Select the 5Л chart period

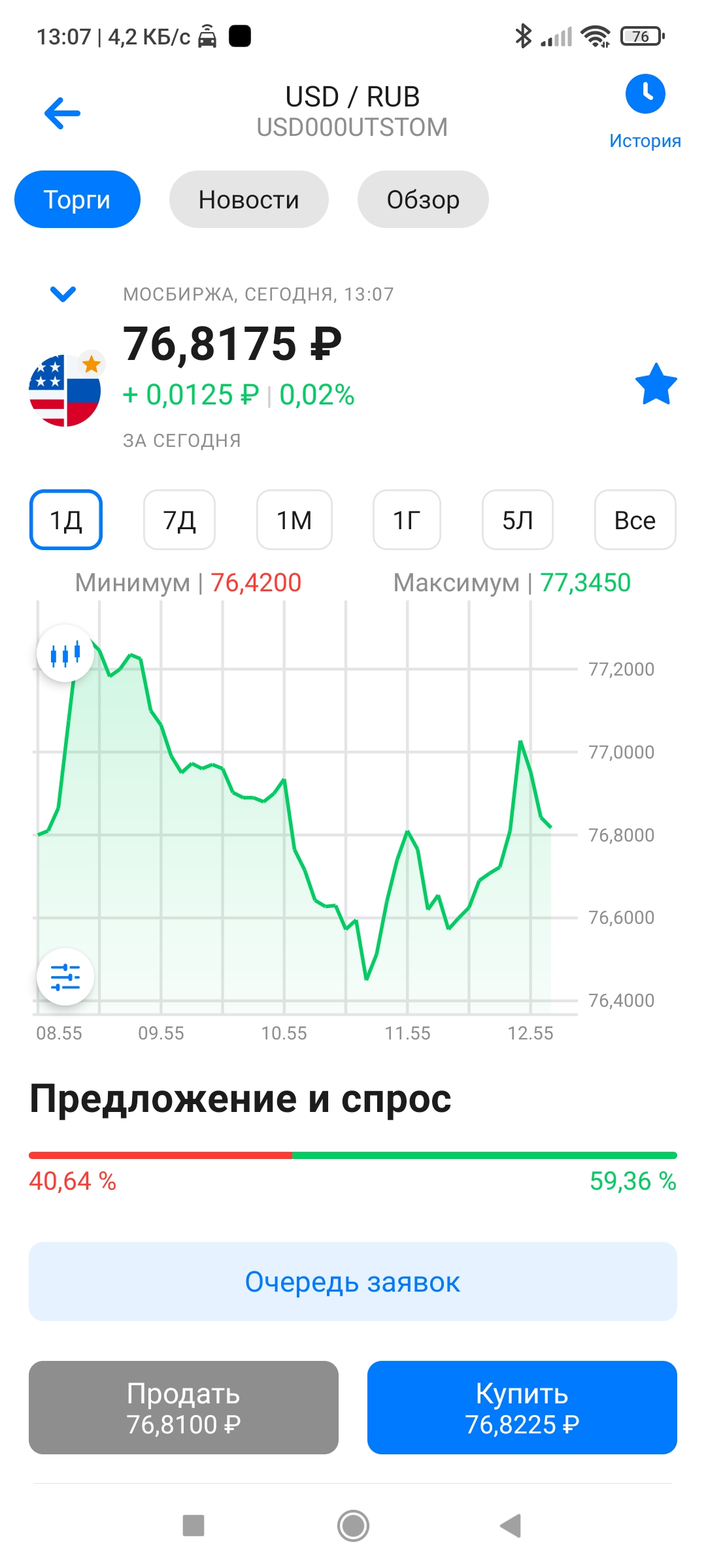point(518,520)
